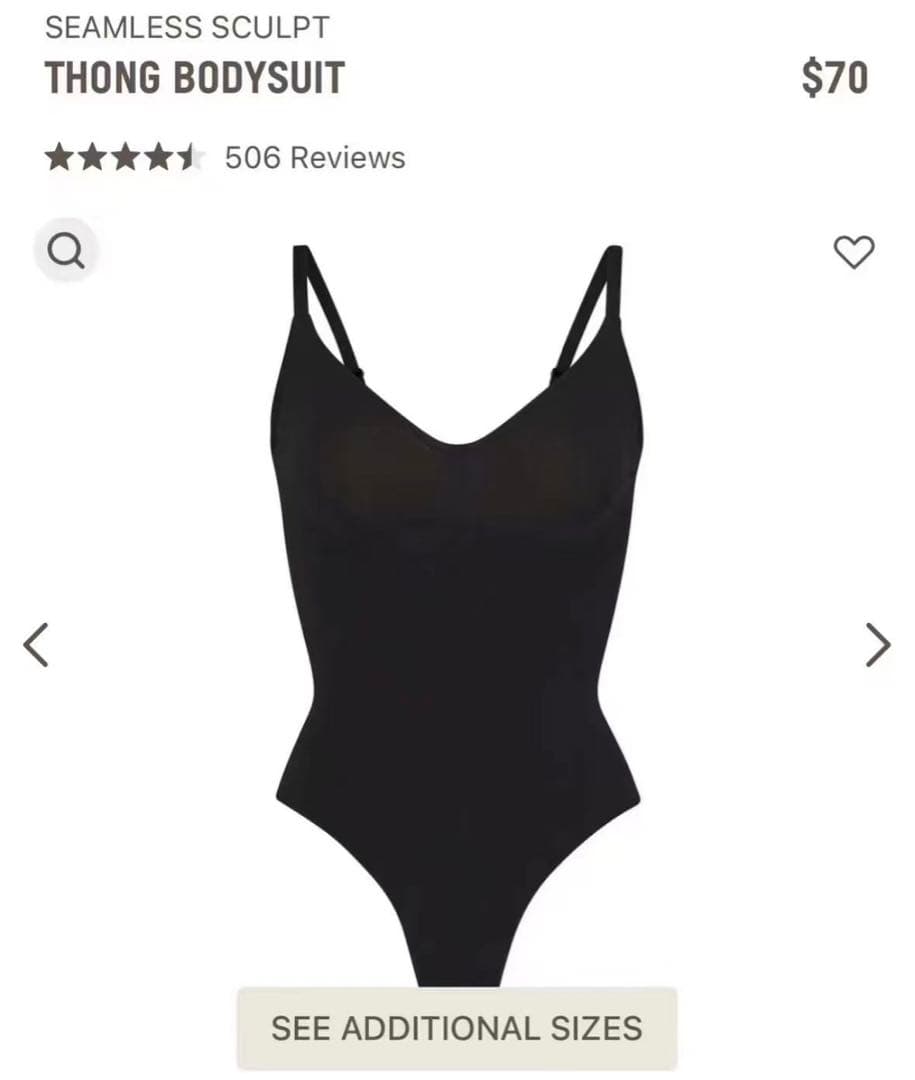The width and height of the screenshot is (915, 1080).
Task: Open the SEAMLESS SCULPT collection label
Action: tap(187, 26)
